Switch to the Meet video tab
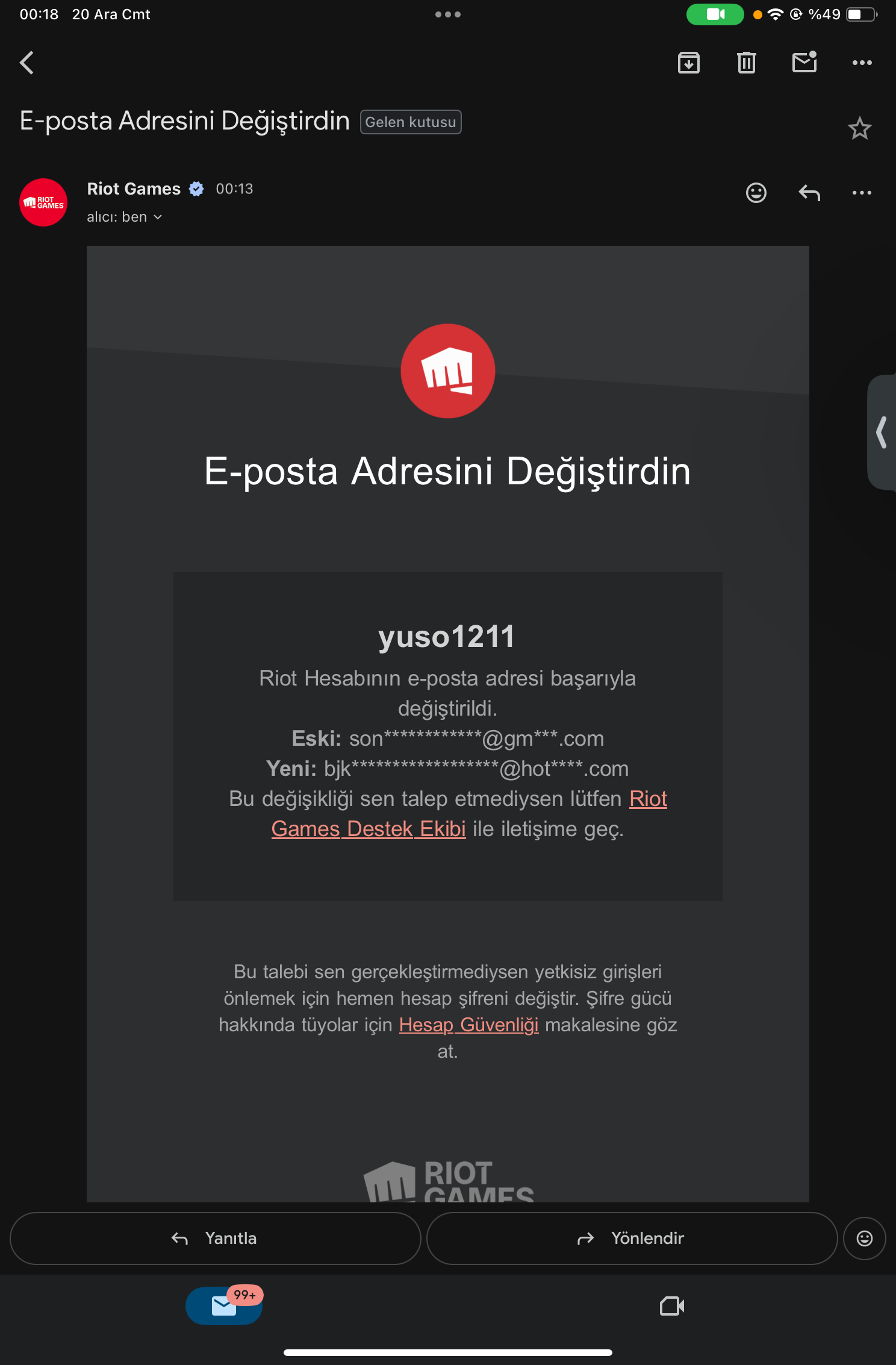896x1365 pixels. coord(672,1306)
